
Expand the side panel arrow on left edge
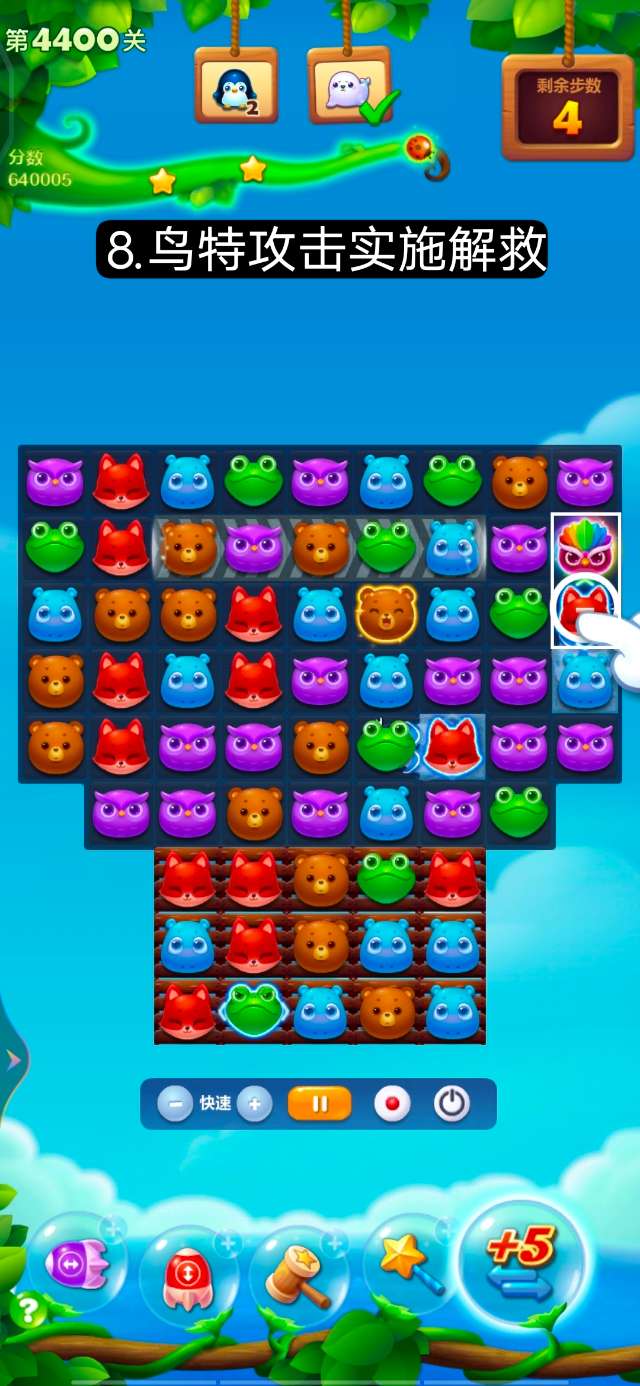[x=12, y=1060]
